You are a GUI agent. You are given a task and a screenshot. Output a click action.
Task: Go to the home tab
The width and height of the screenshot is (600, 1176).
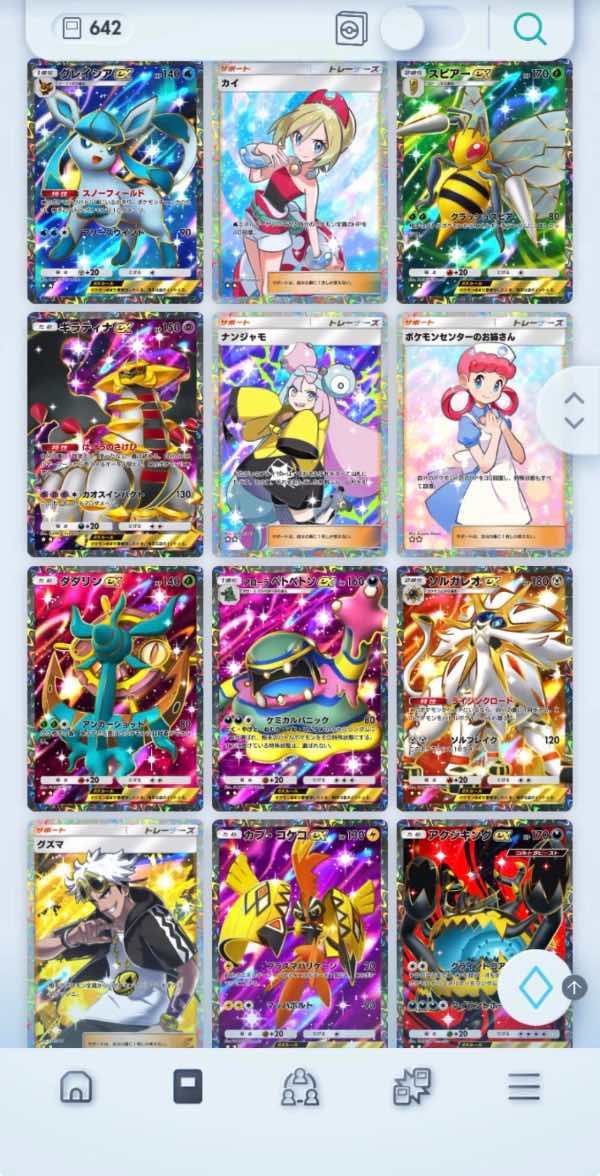[76, 1086]
